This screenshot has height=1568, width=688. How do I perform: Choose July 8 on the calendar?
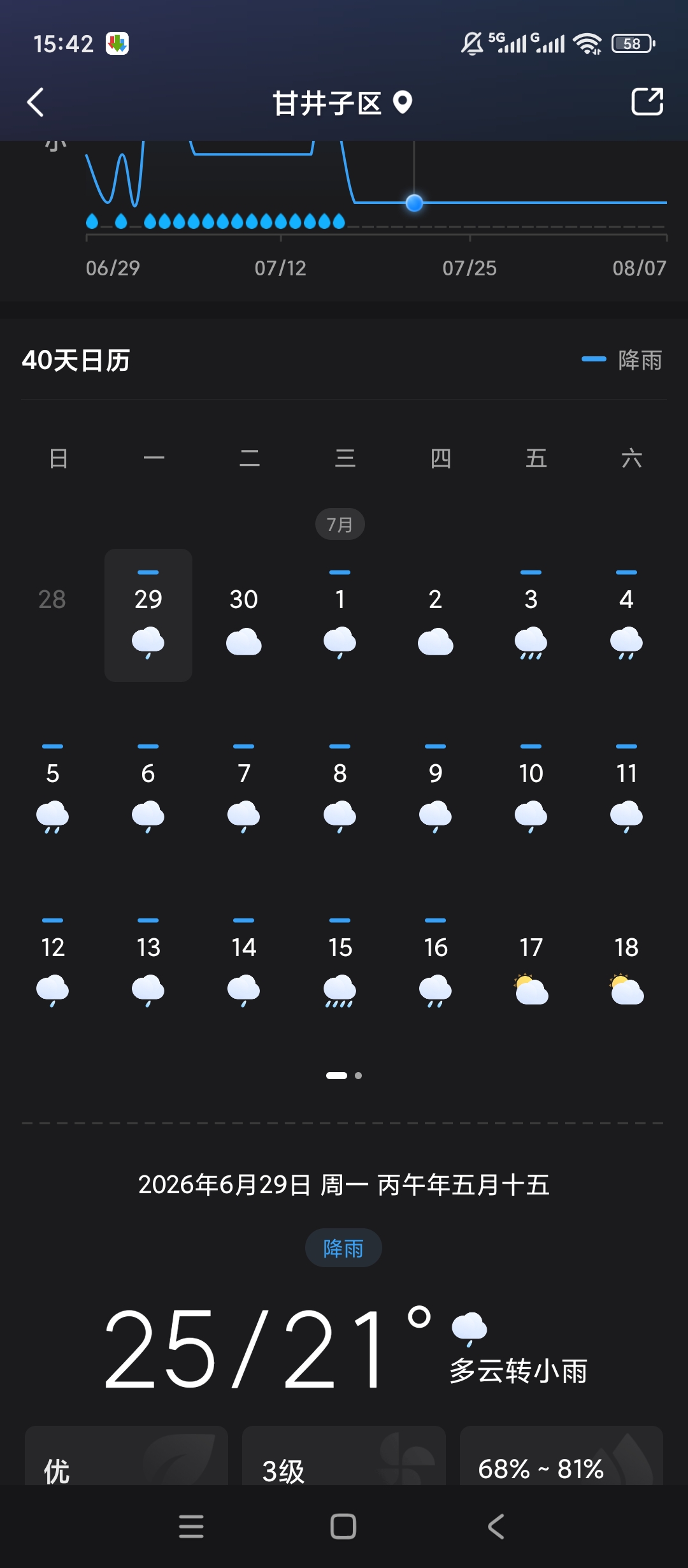coord(340,790)
